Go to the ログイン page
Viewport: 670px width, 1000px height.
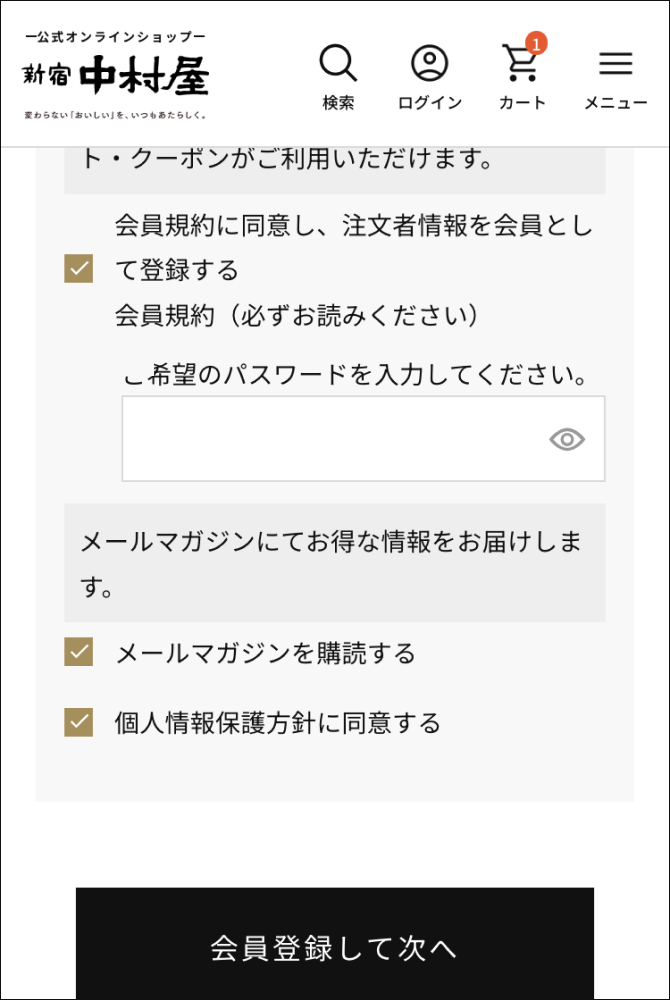(x=429, y=76)
